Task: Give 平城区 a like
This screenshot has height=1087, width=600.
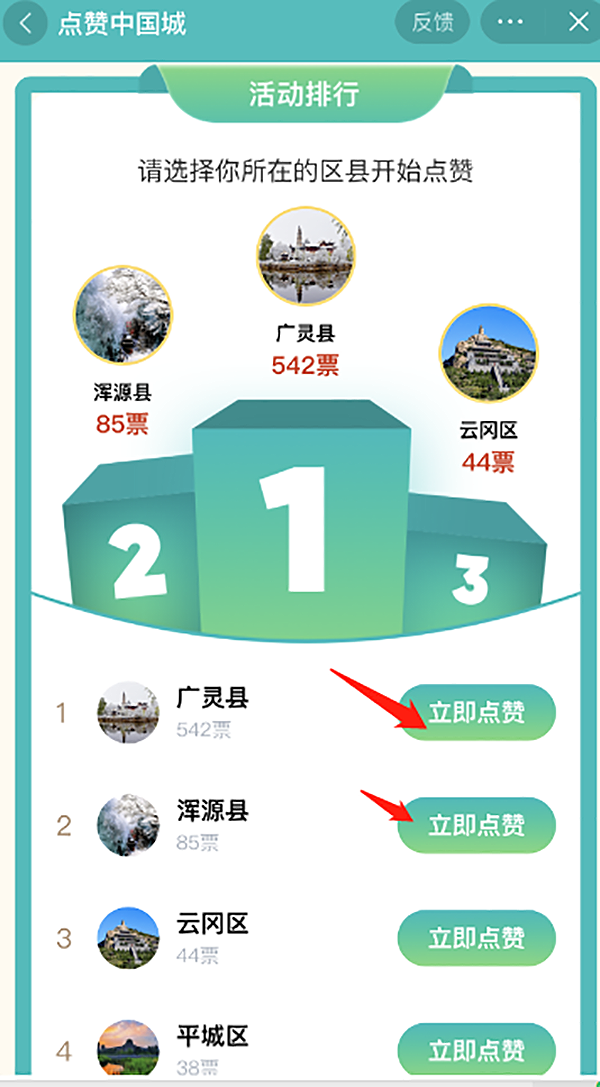Action: pyautogui.click(x=476, y=1050)
